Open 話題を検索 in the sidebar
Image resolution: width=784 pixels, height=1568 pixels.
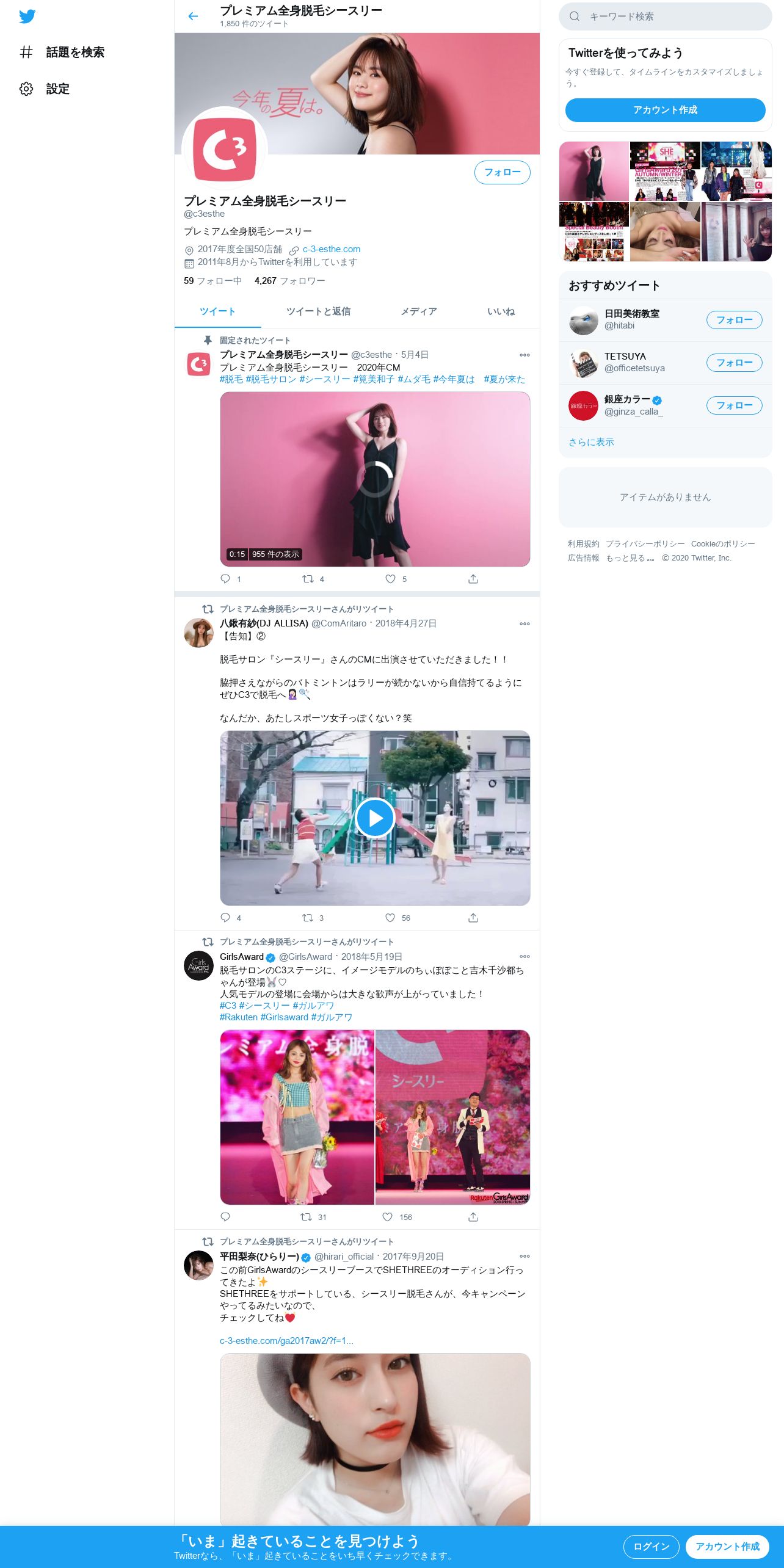tap(62, 53)
